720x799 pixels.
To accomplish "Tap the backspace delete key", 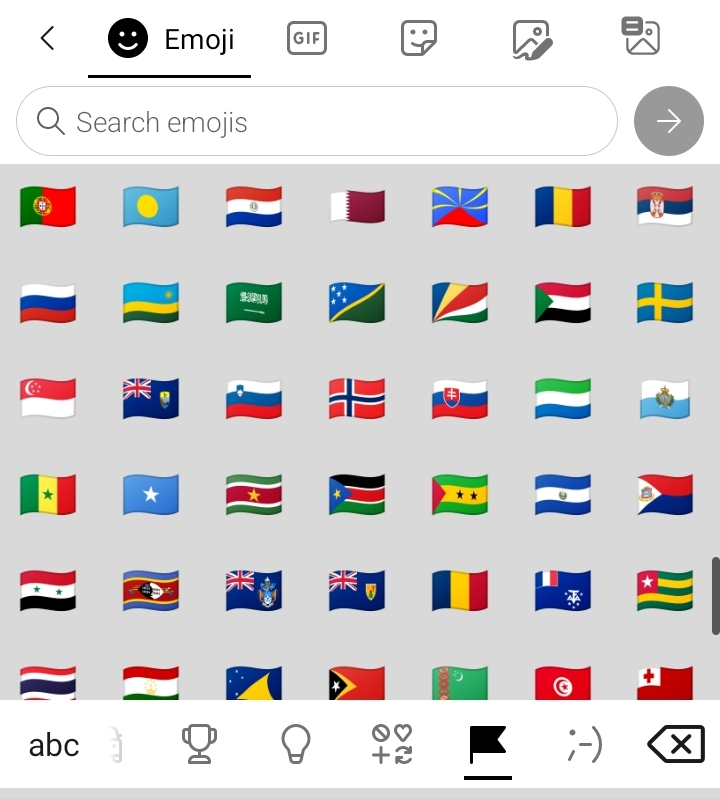I will pyautogui.click(x=676, y=745).
